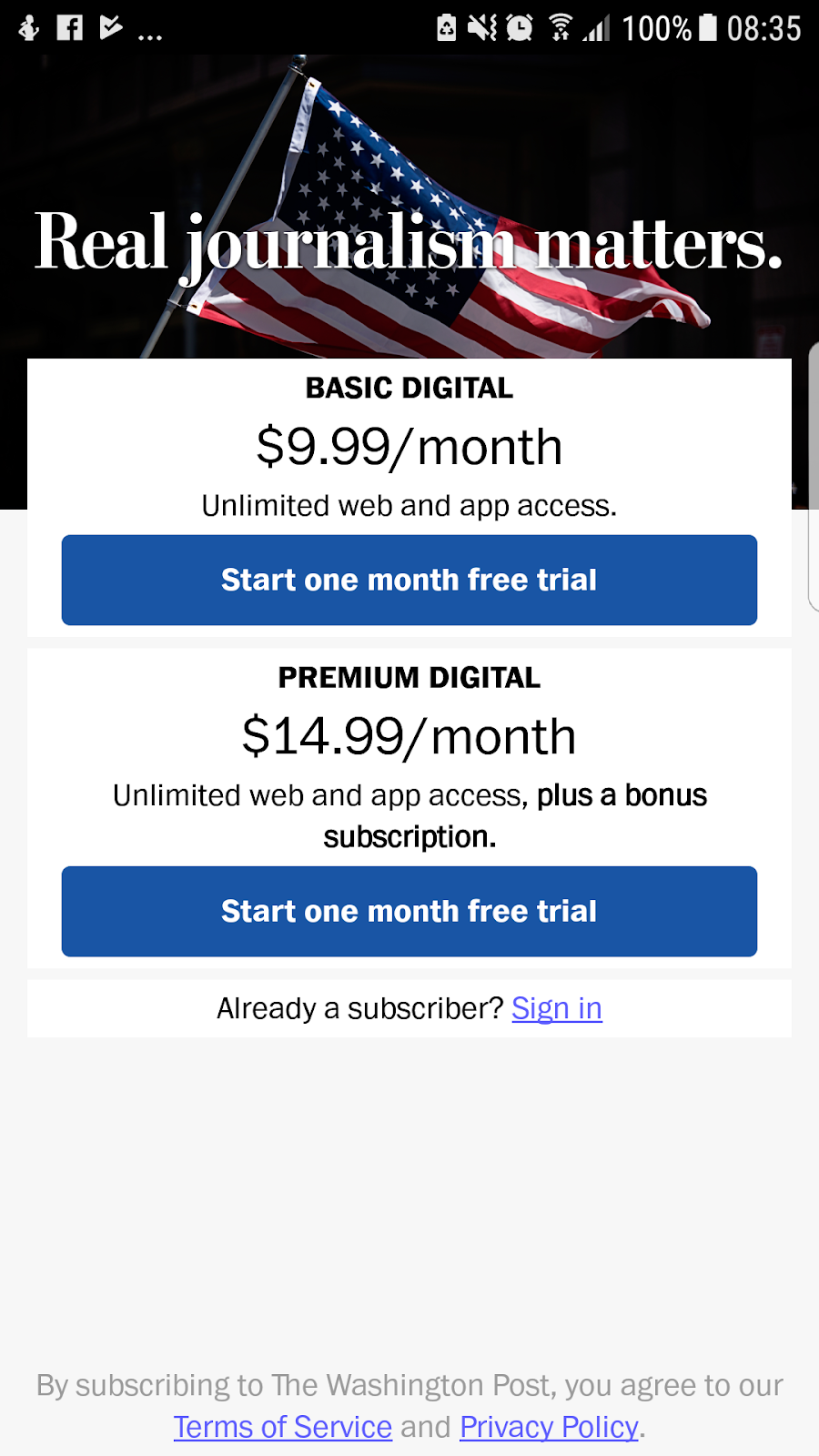Open the Sign in link
This screenshot has width=819, height=1456.
(556, 1008)
